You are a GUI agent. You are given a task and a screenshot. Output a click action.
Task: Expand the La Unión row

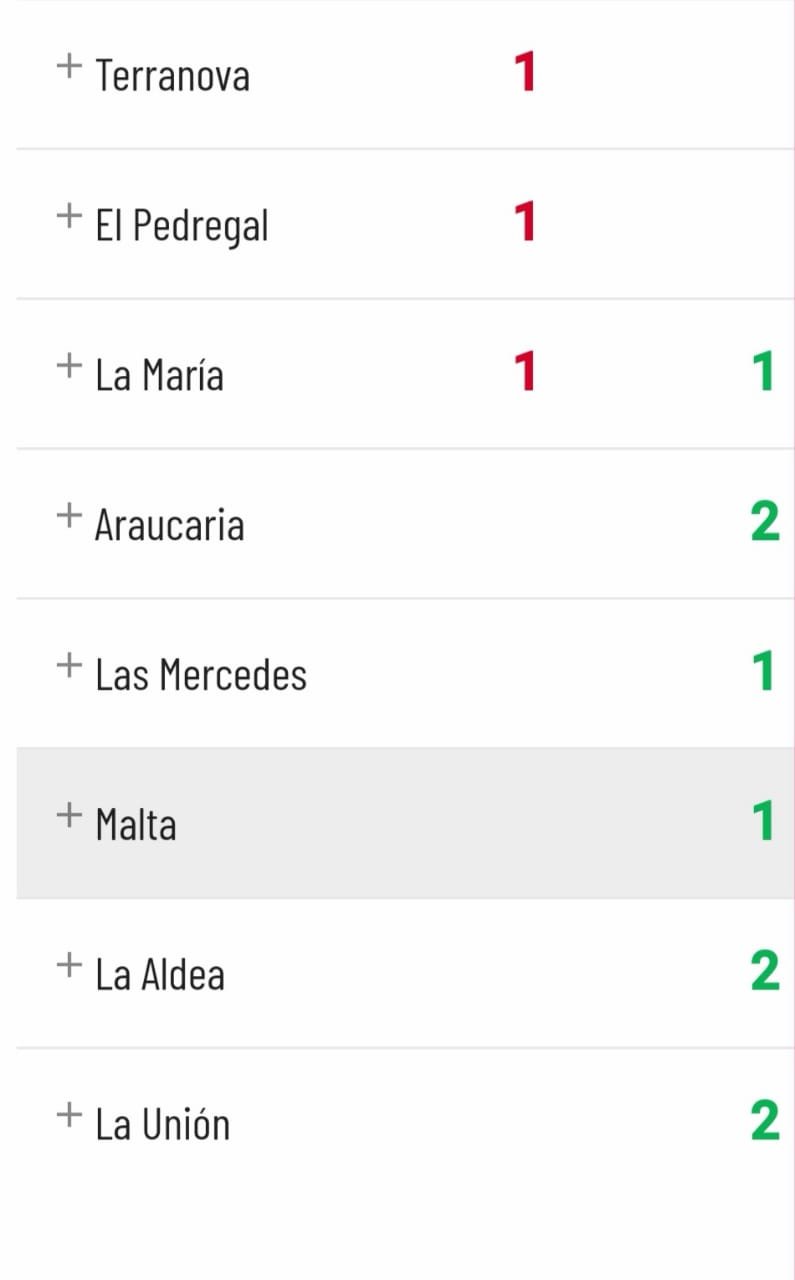(68, 1115)
